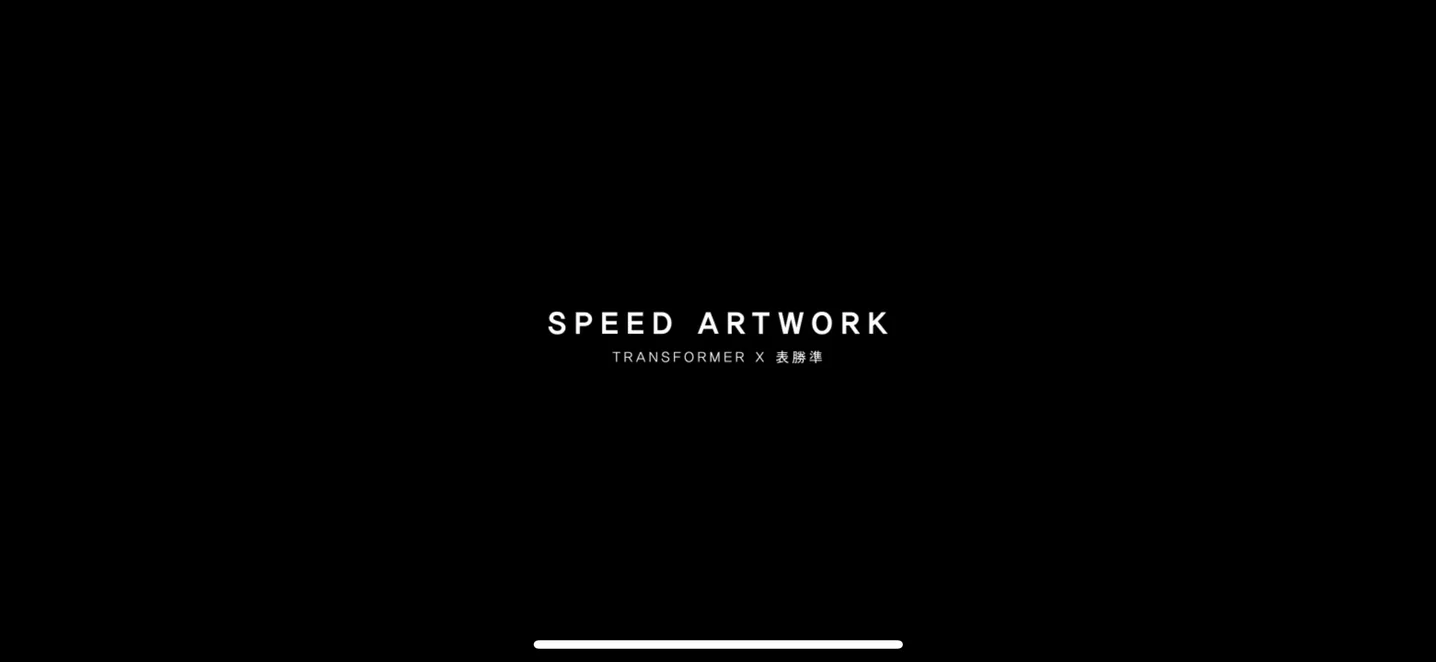Tap the Speed Artwork video to show controls

(718, 330)
